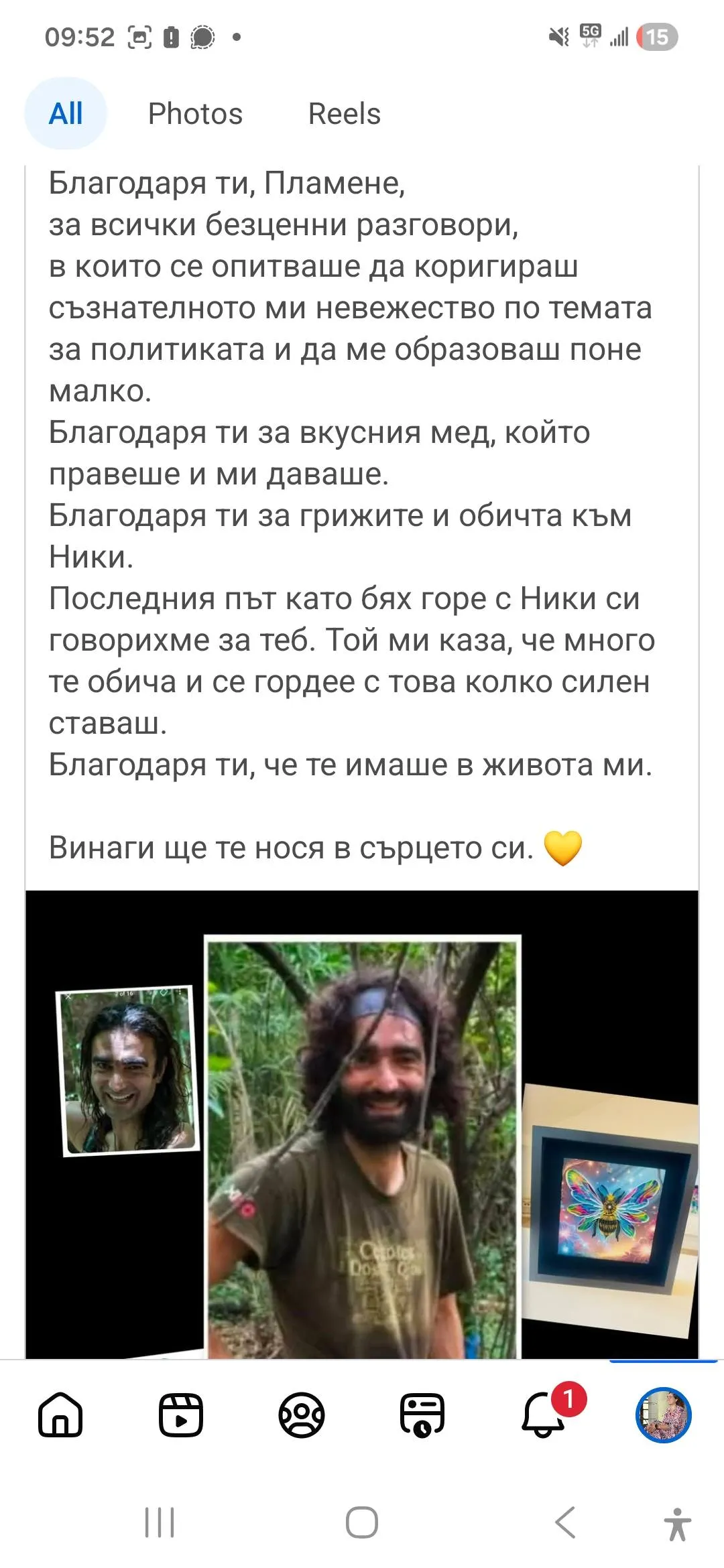Go to the home feed
This screenshot has height=1568, width=724.
click(60, 1415)
